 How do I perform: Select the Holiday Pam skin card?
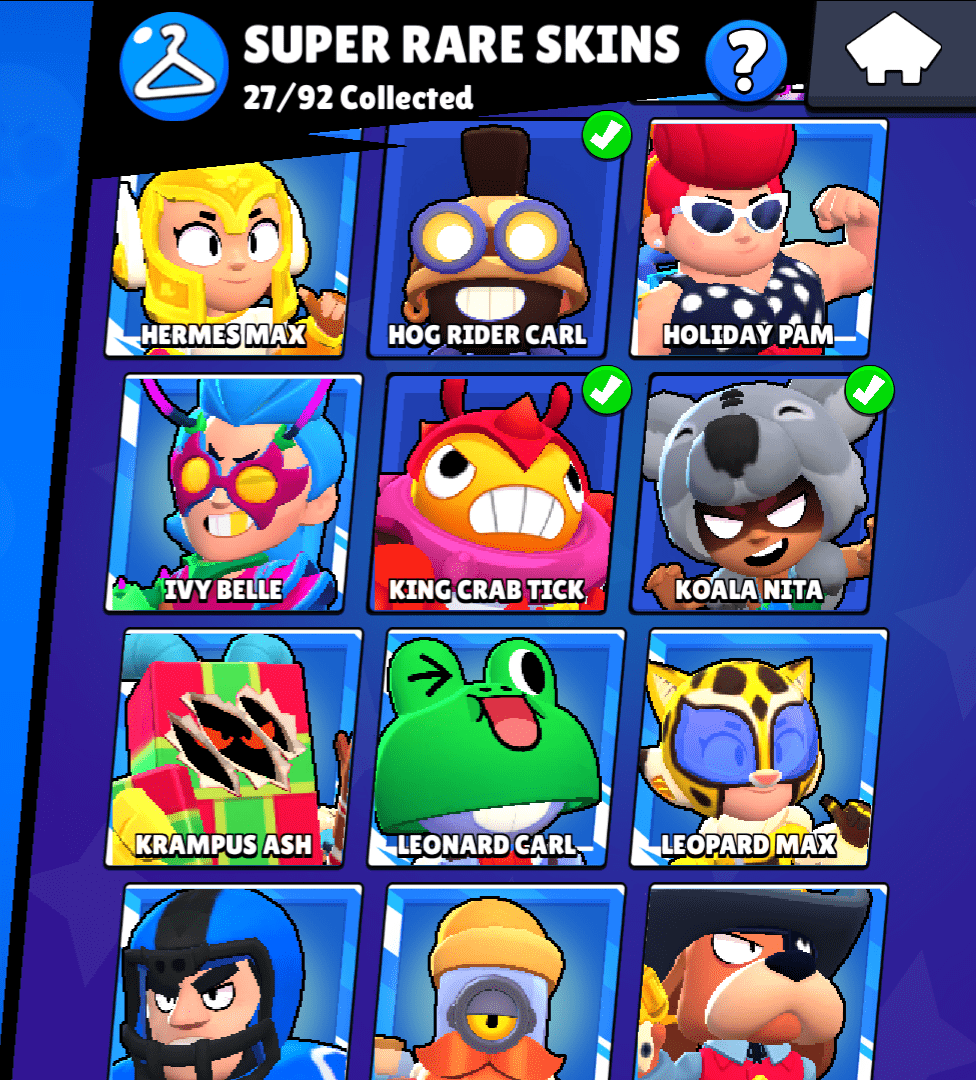[x=758, y=240]
